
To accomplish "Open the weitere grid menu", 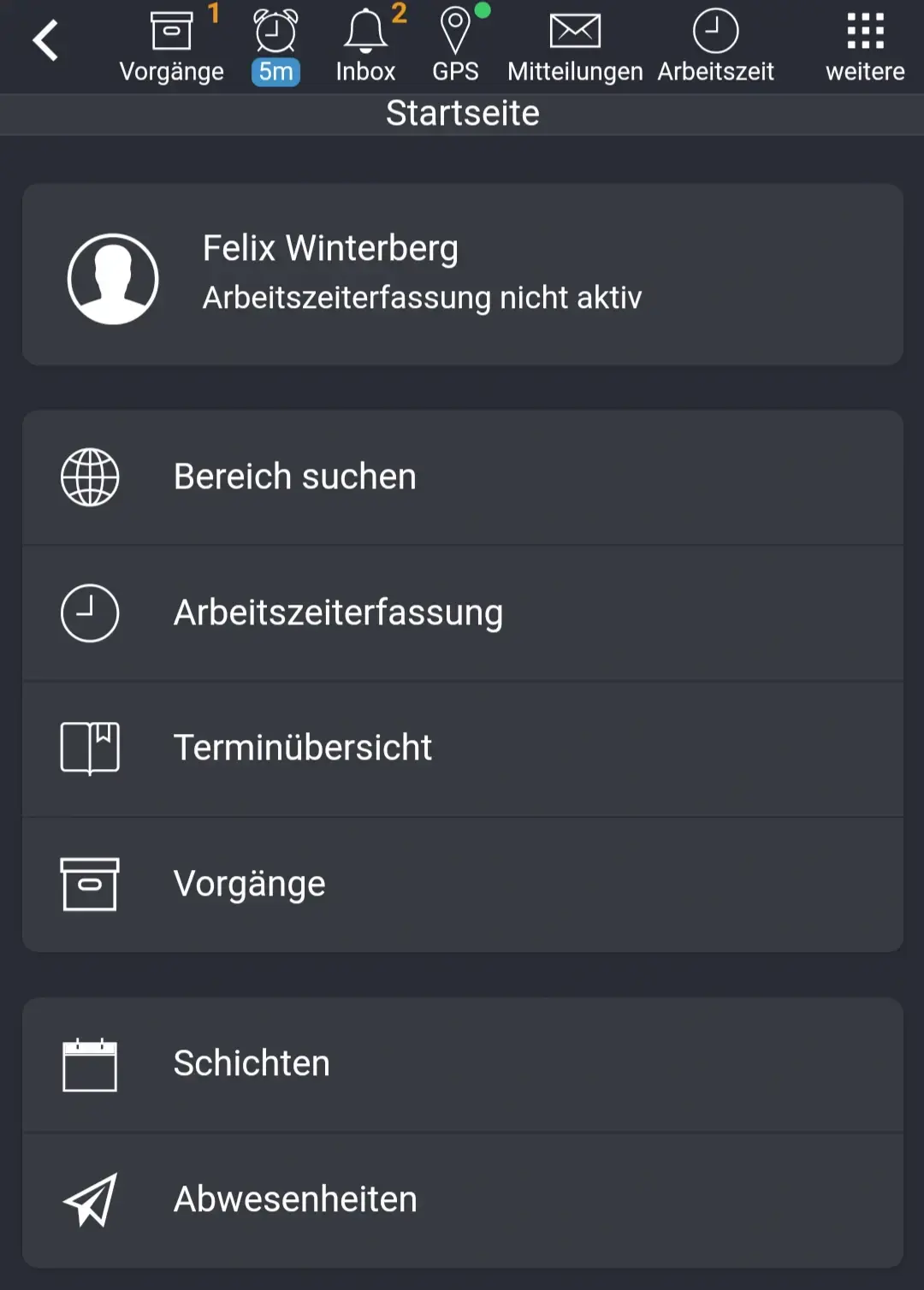I will [x=866, y=29].
